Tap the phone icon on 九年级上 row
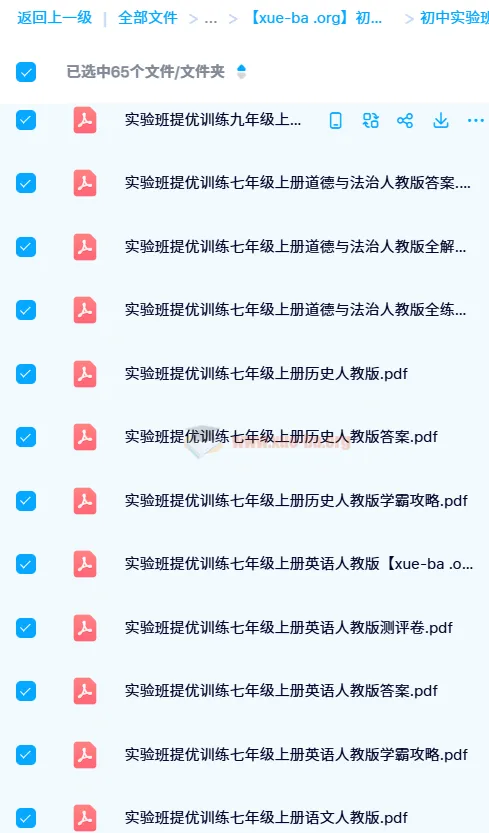This screenshot has height=833, width=489. point(335,121)
